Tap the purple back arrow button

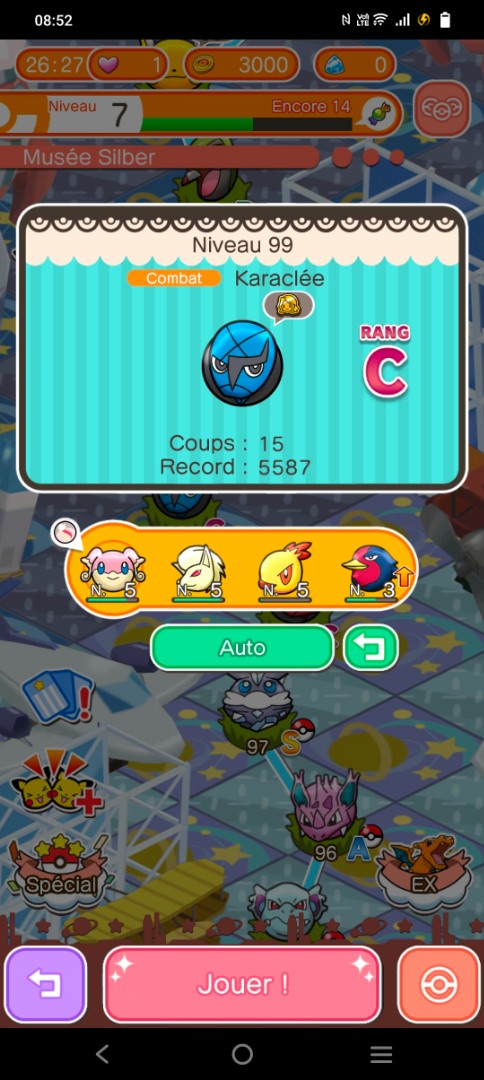pos(45,984)
